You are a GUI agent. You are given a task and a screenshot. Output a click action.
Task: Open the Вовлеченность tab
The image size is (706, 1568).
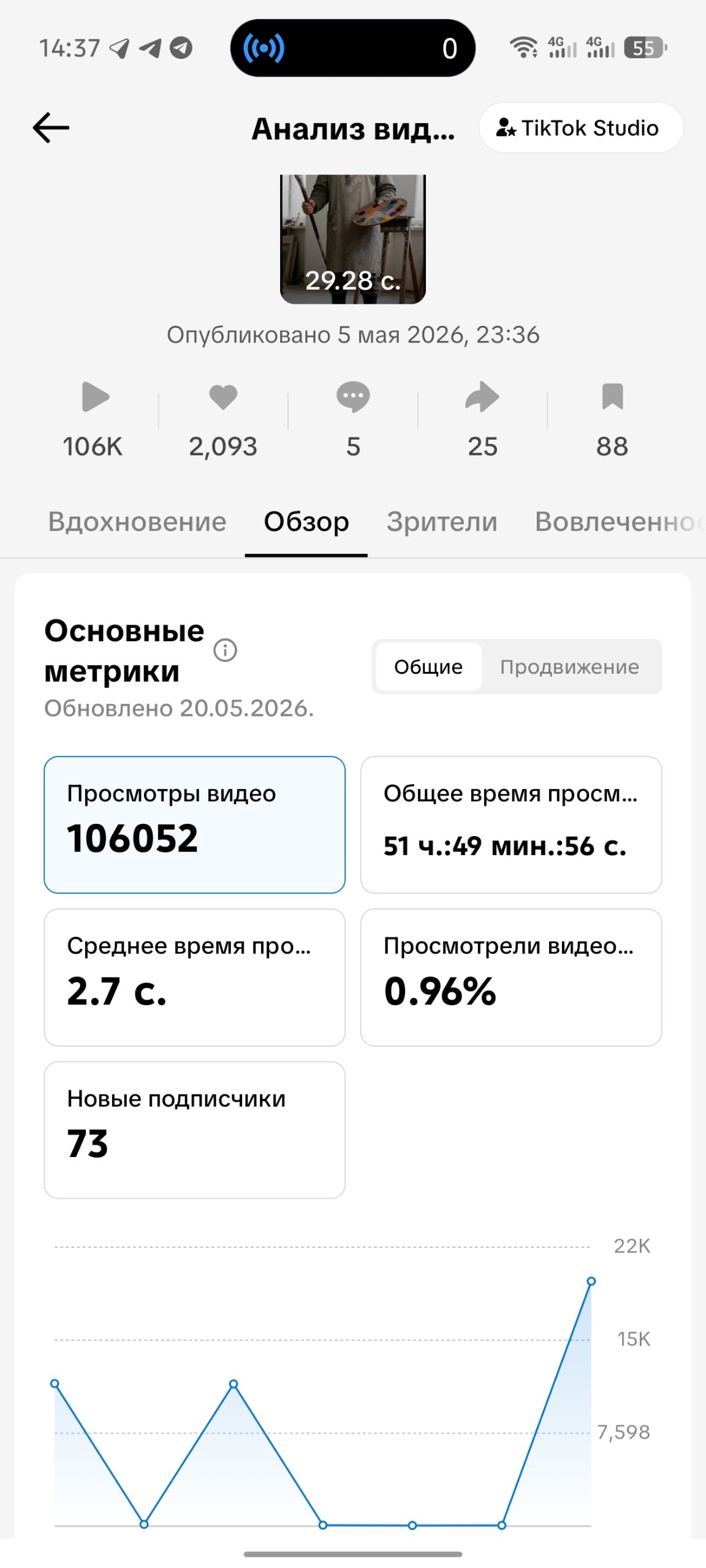click(619, 522)
